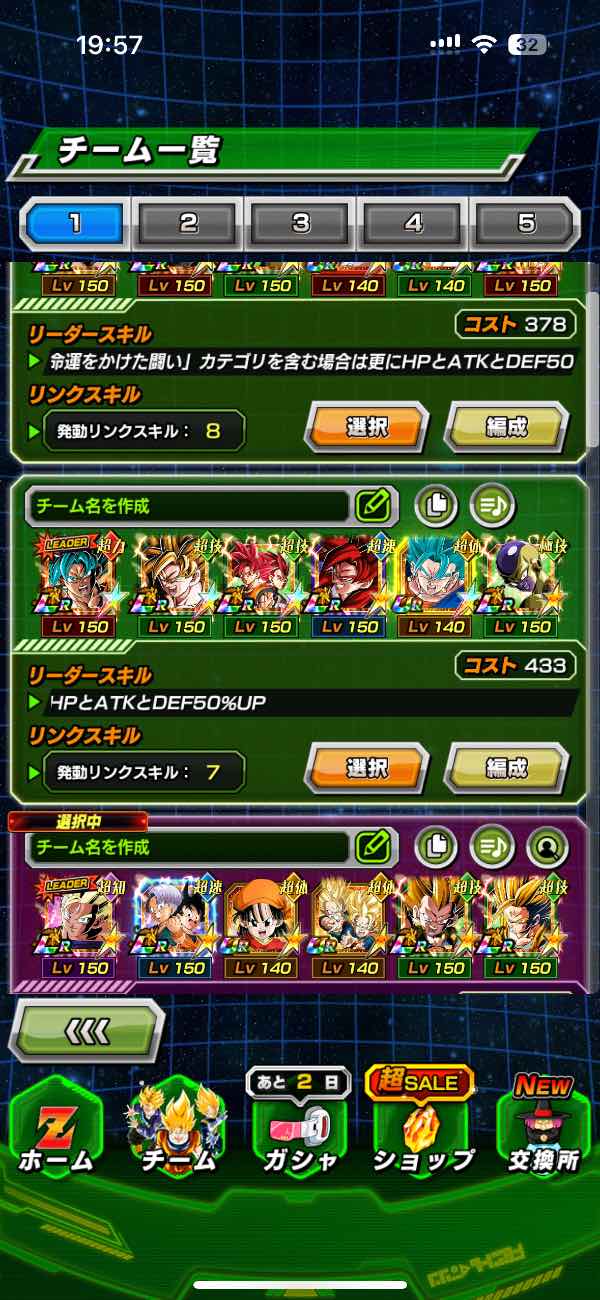The width and height of the screenshot is (600, 1300).
Task: Copy the 選択中 team
Action: point(435,847)
